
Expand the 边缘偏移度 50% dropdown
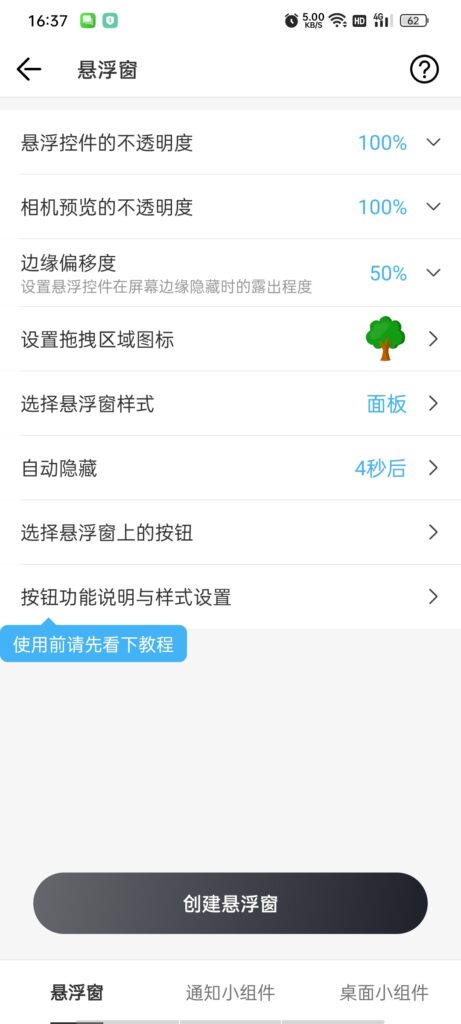230,273
